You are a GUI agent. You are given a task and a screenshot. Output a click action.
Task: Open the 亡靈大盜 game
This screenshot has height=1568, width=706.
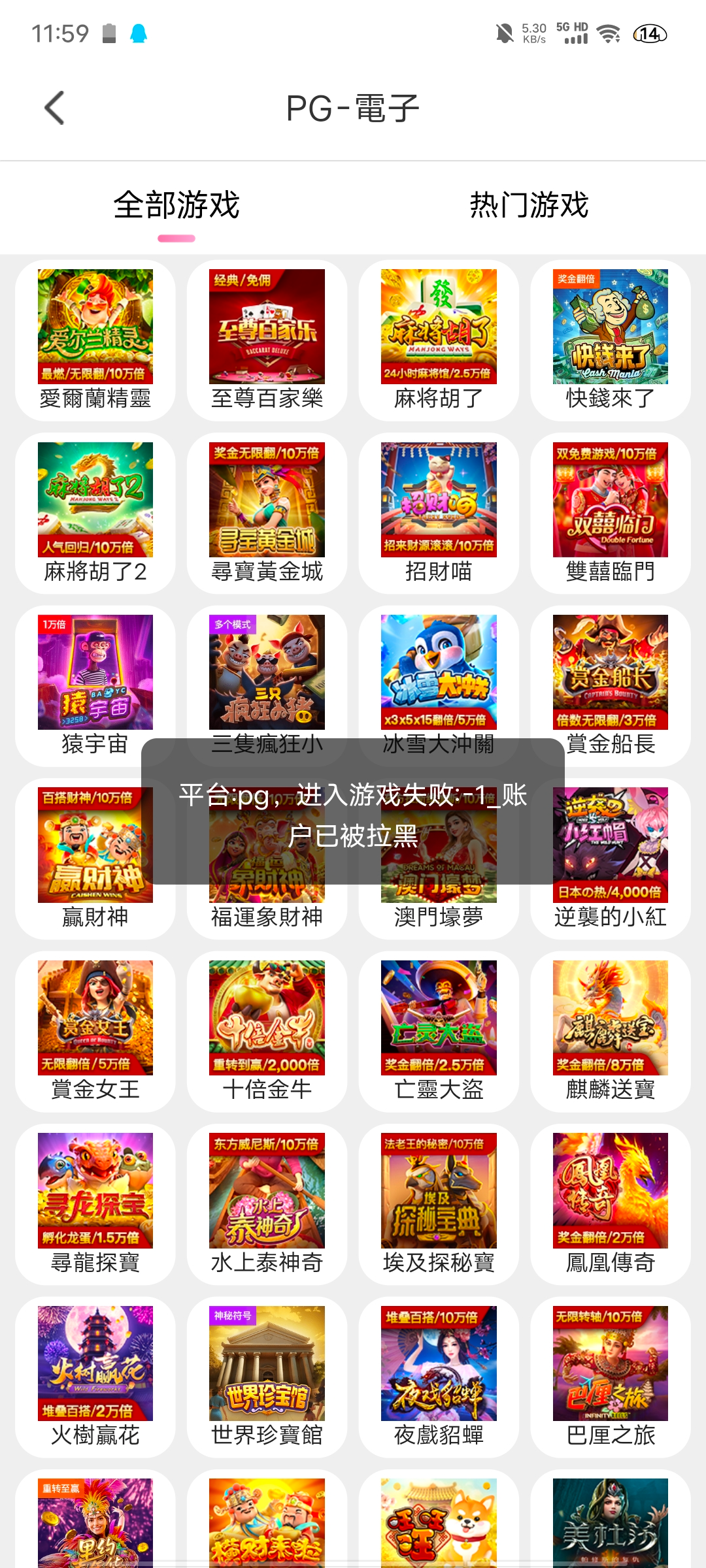(439, 1018)
